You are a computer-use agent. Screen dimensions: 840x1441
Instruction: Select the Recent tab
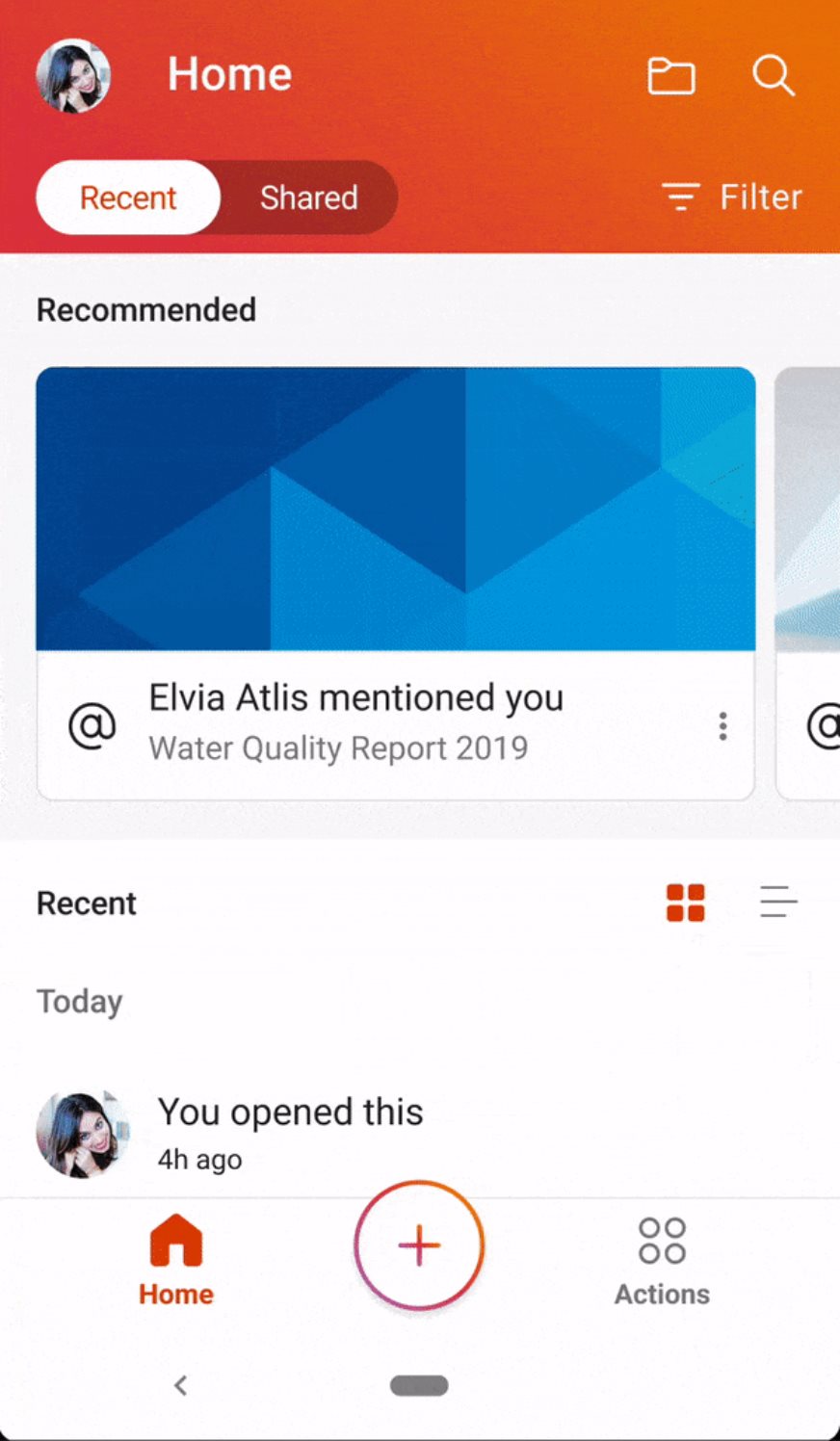point(128,197)
